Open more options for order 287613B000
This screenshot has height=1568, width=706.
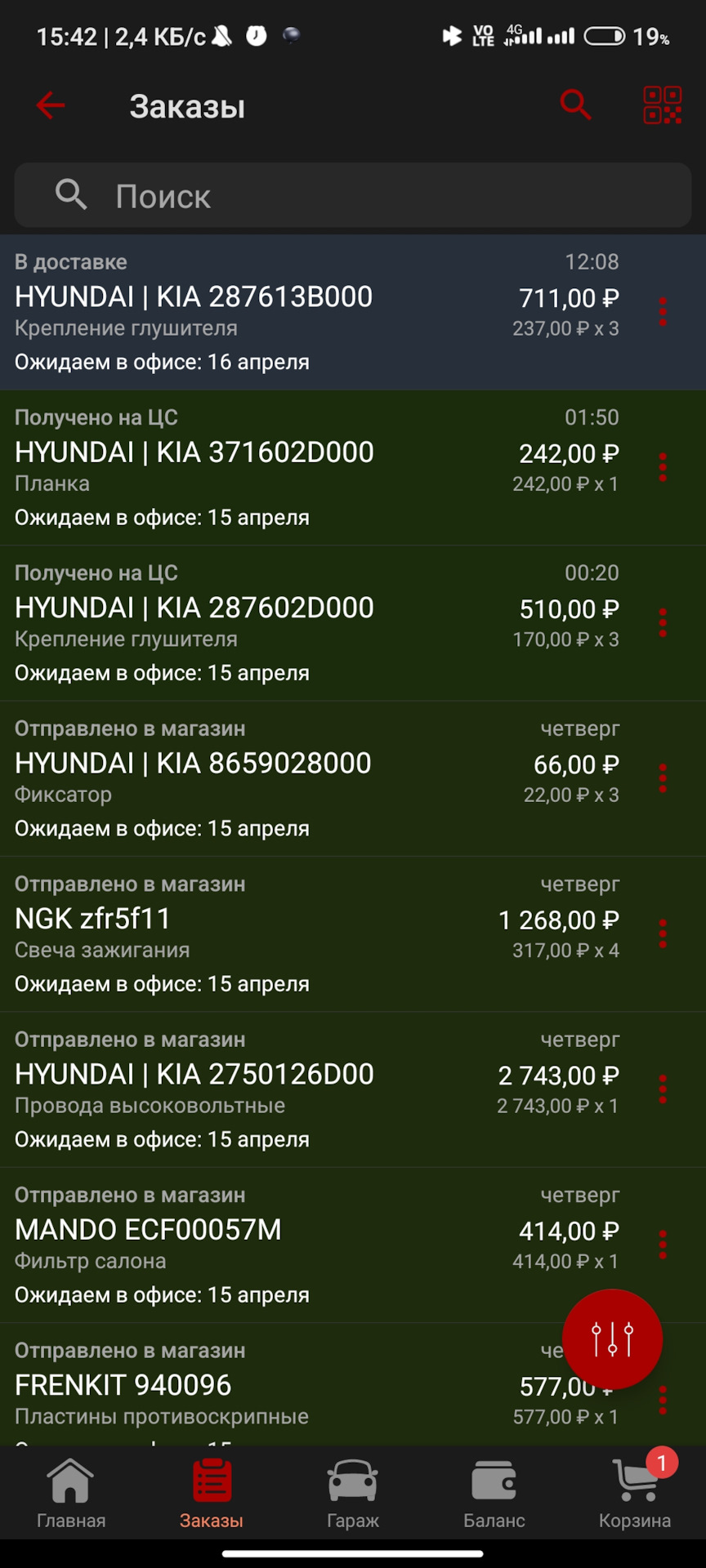[x=663, y=312]
